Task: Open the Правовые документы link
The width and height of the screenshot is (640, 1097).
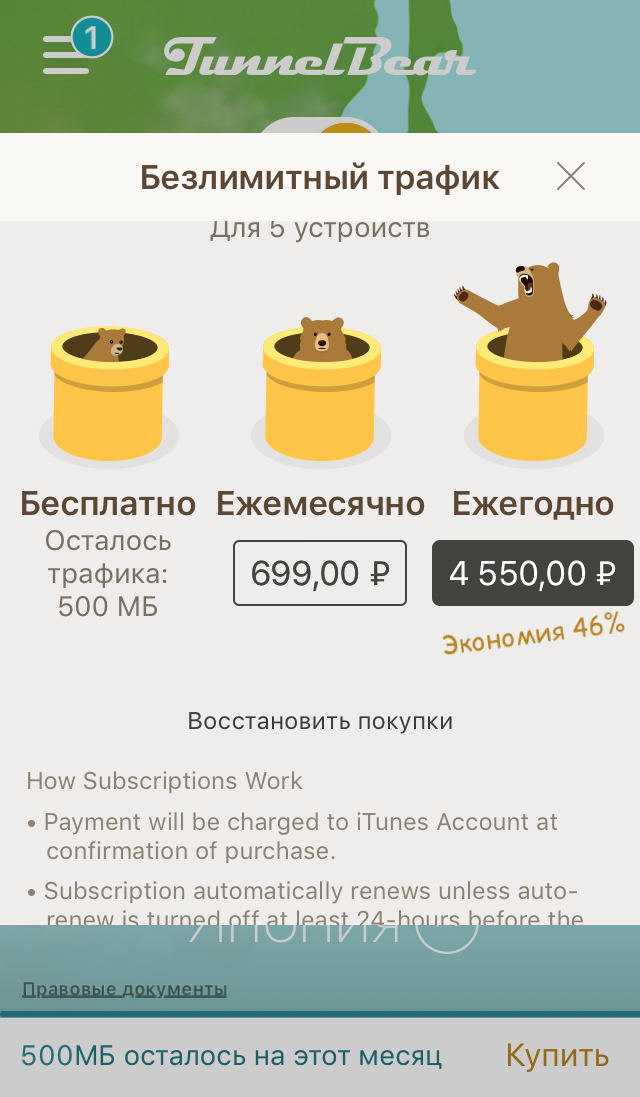Action: tap(125, 989)
